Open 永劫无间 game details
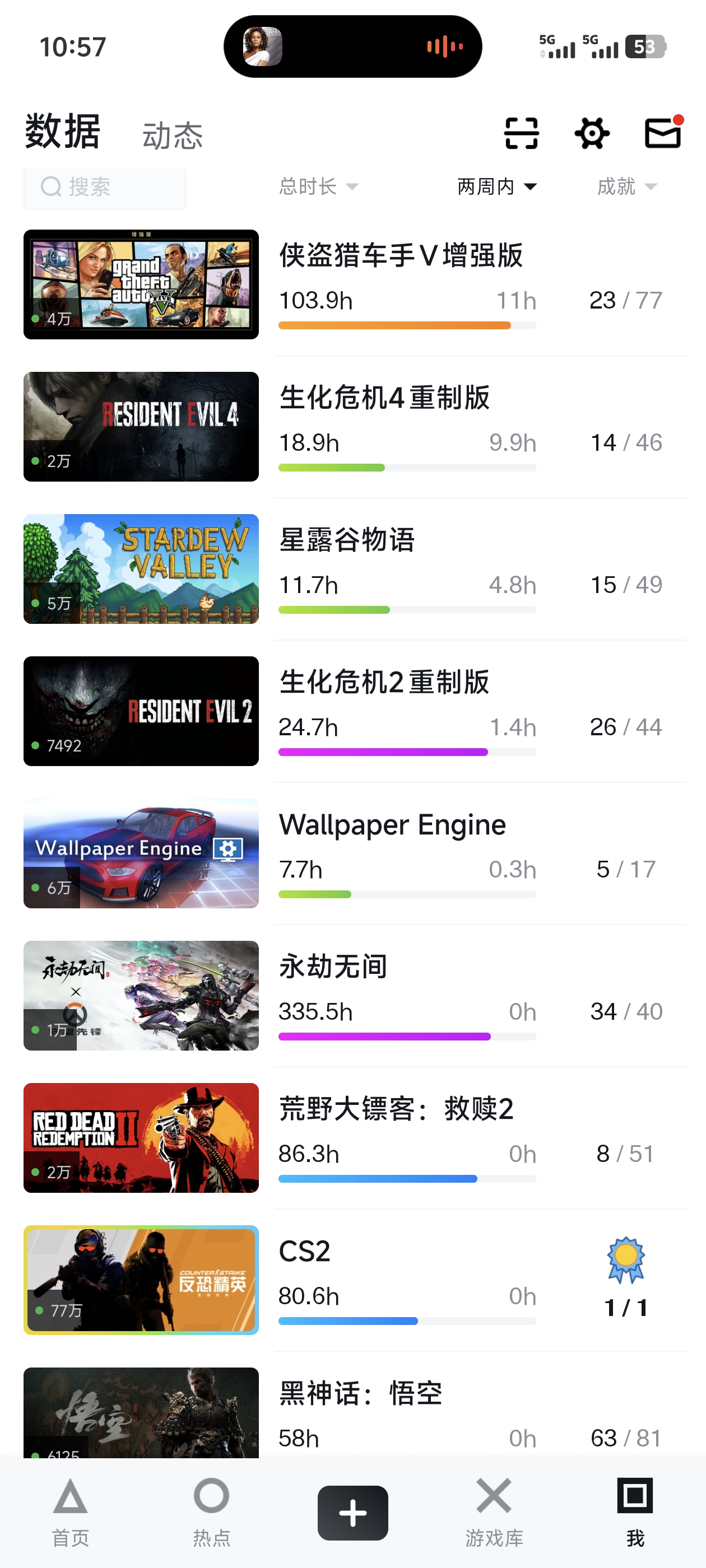This screenshot has width=706, height=1568. click(x=333, y=967)
